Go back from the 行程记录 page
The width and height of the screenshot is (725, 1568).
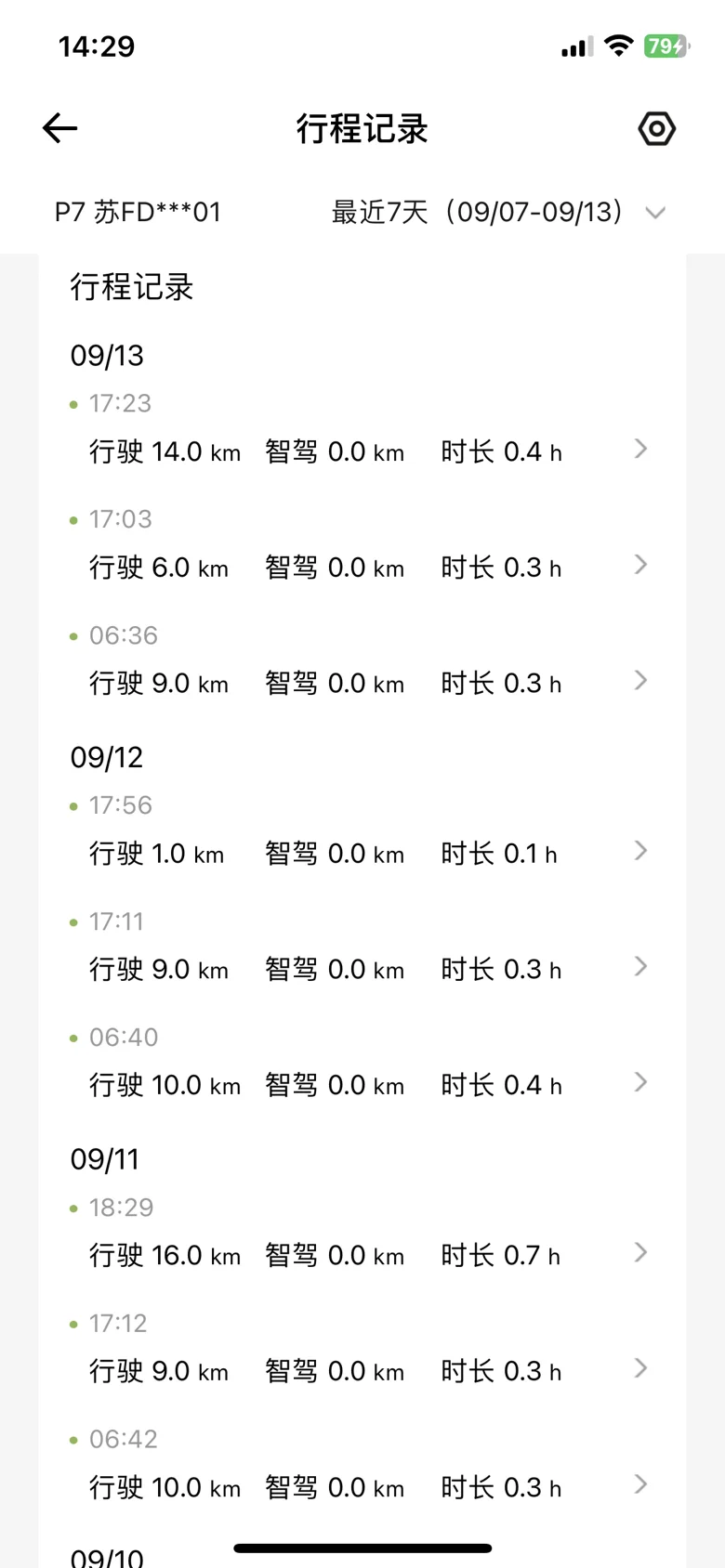(x=59, y=128)
